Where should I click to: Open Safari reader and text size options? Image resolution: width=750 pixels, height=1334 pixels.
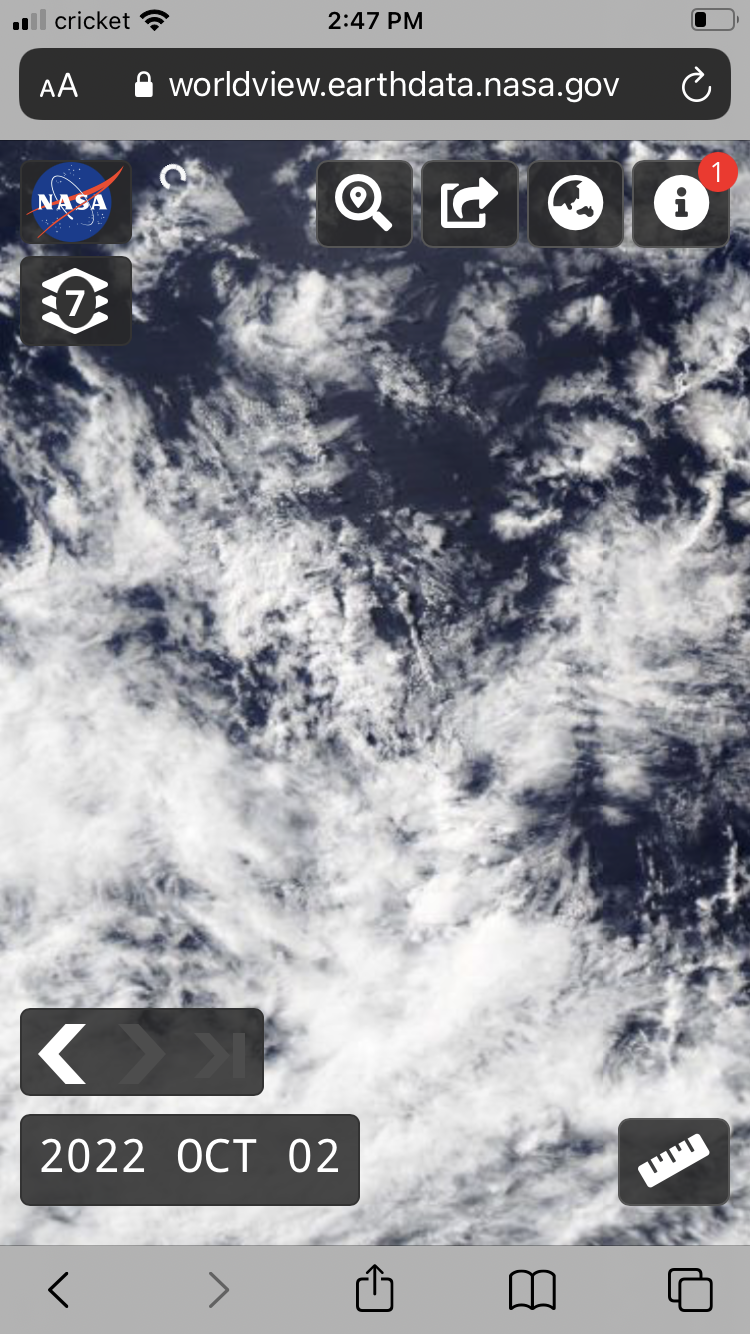(x=59, y=86)
